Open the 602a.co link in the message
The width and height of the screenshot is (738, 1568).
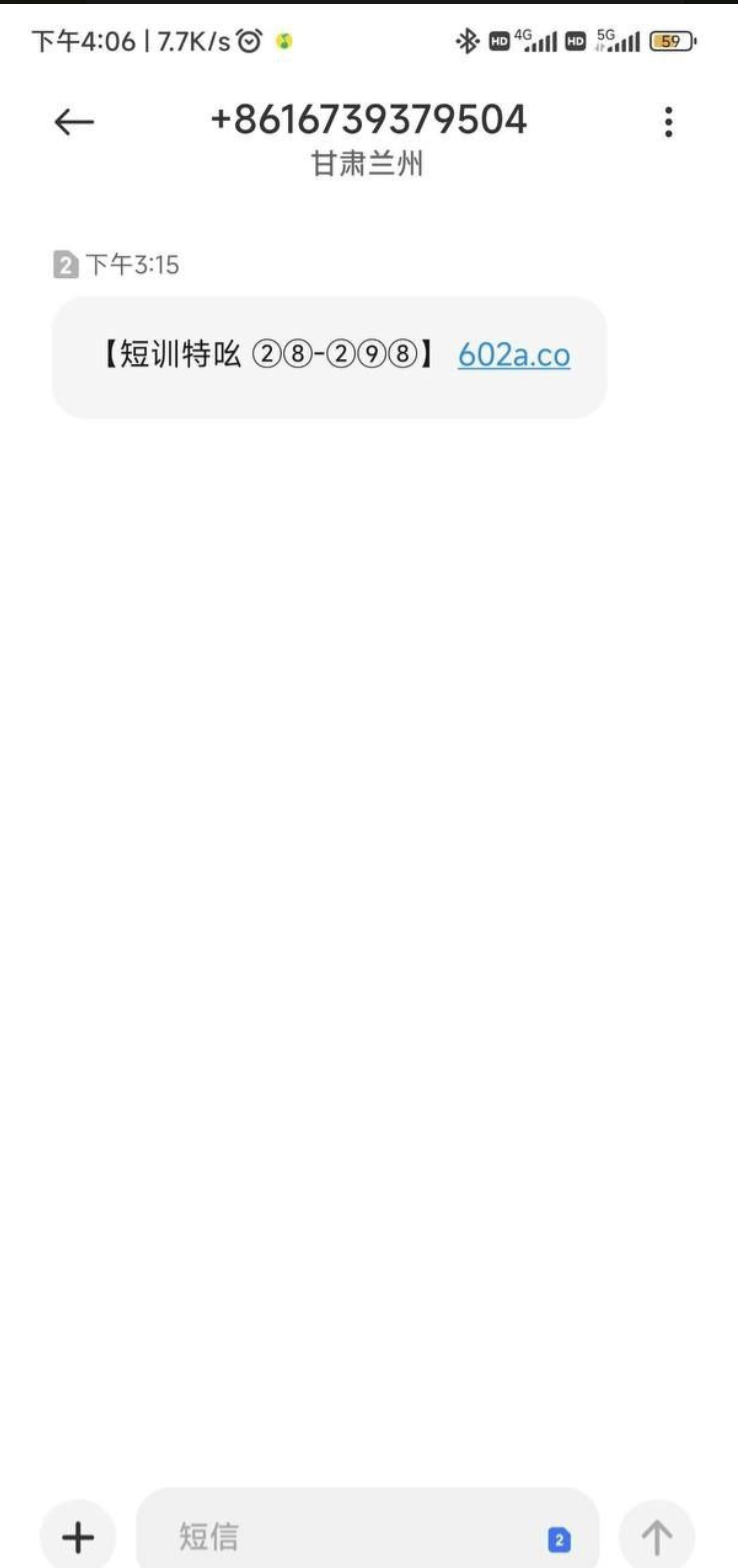click(514, 355)
